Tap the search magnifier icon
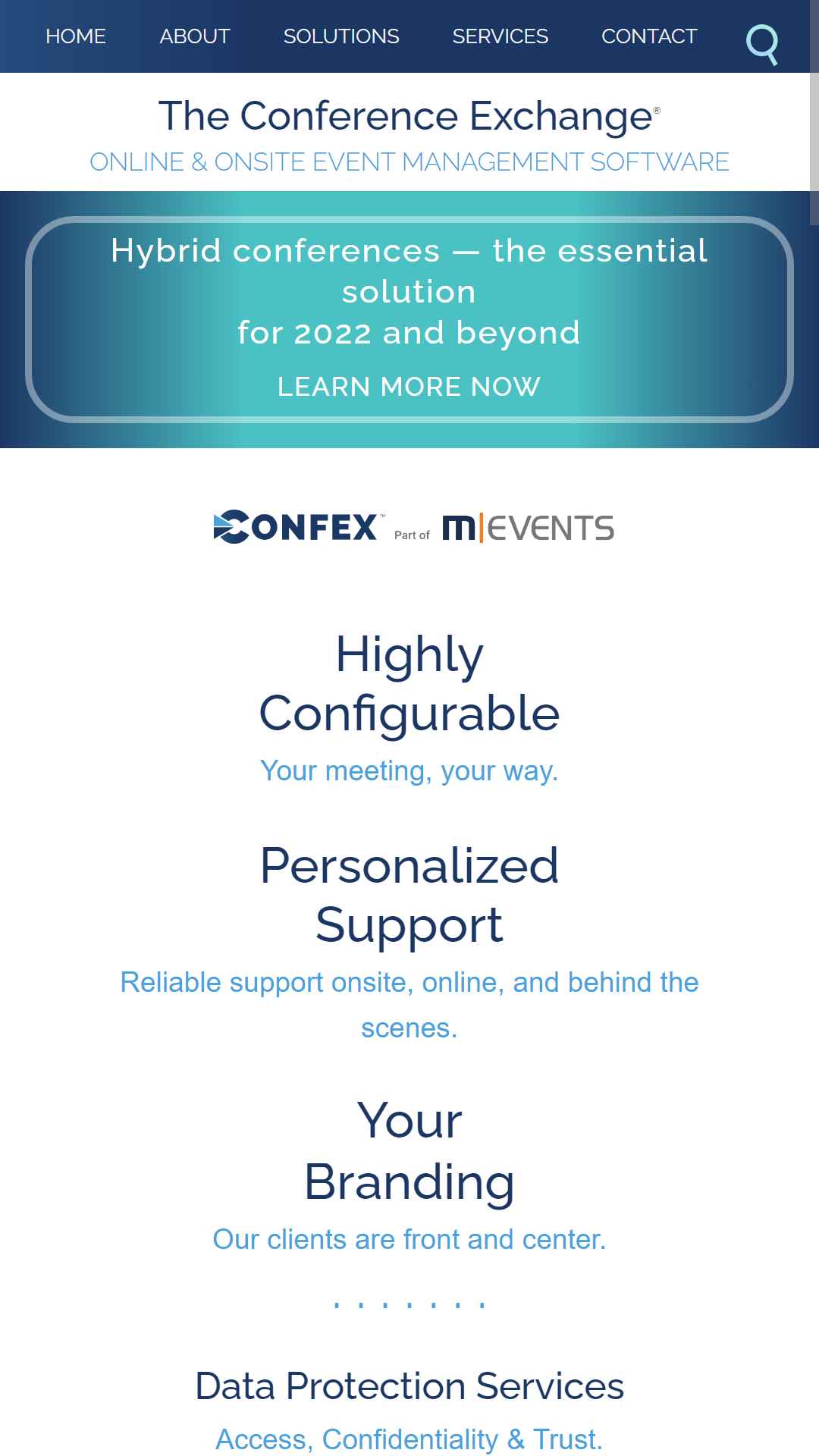Image resolution: width=819 pixels, height=1456 pixels. click(x=762, y=44)
